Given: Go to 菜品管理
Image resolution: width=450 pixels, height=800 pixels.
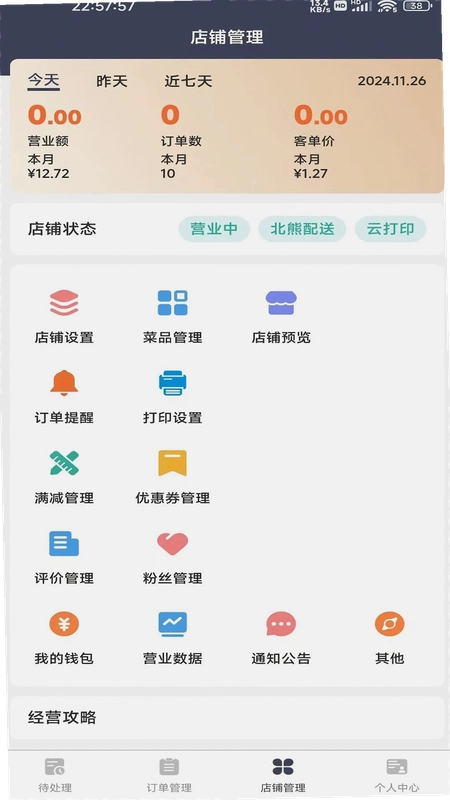Looking at the screenshot, I should coord(172,316).
